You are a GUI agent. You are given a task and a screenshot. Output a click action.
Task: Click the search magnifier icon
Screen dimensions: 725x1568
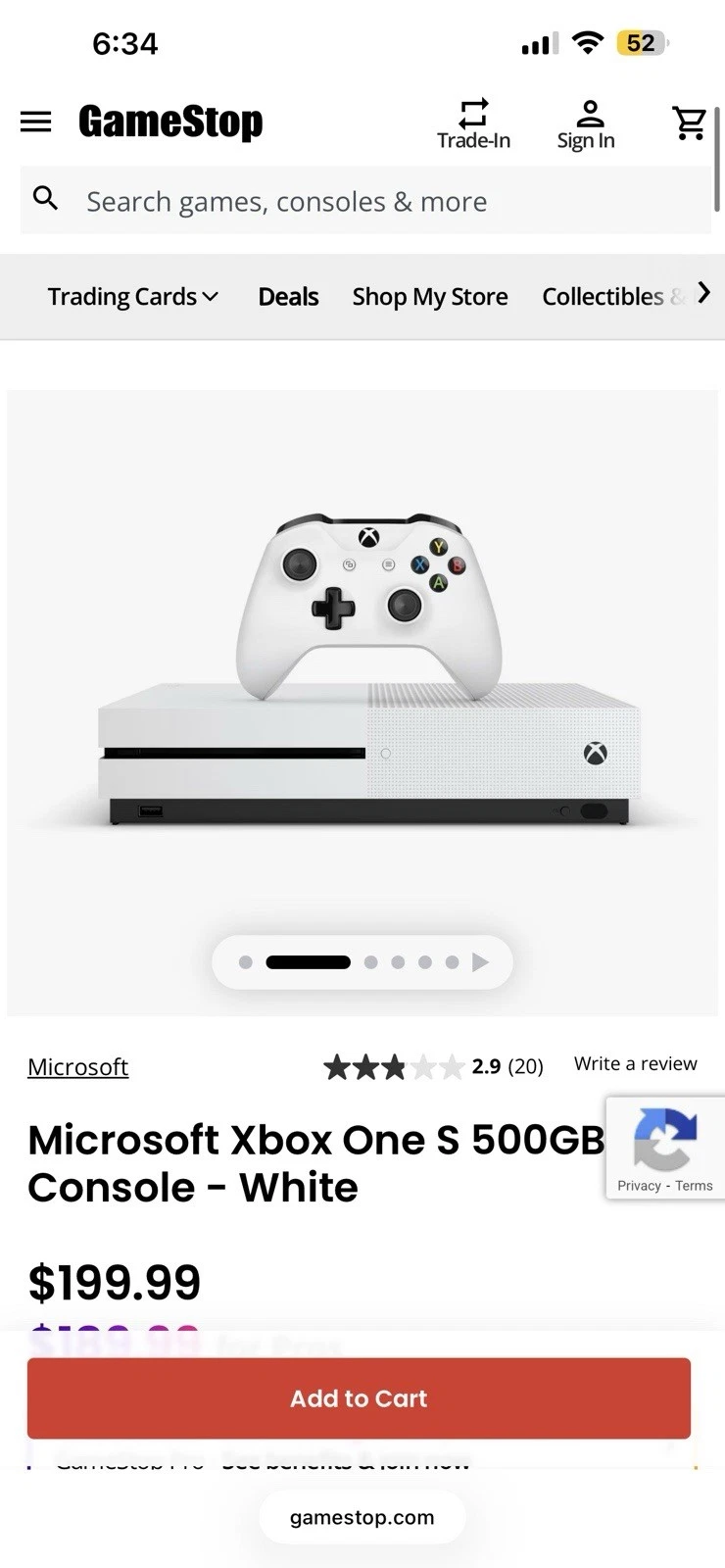coord(45,199)
